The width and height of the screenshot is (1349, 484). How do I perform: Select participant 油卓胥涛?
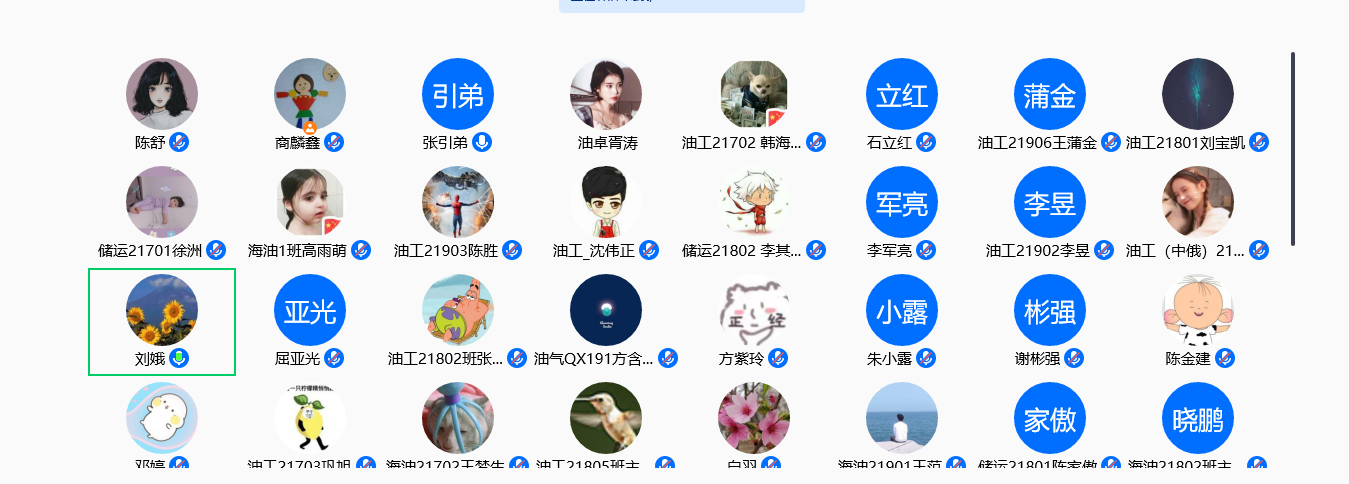pyautogui.click(x=606, y=94)
